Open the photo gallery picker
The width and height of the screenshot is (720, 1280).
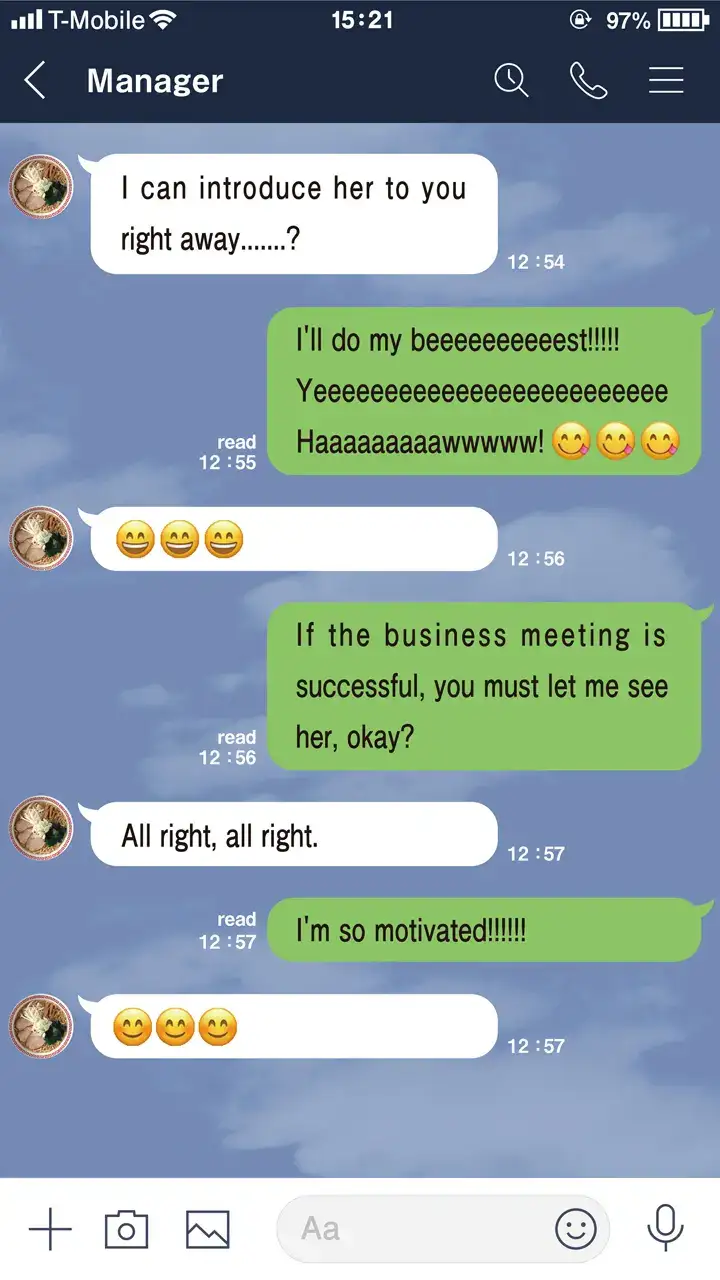tap(207, 1228)
